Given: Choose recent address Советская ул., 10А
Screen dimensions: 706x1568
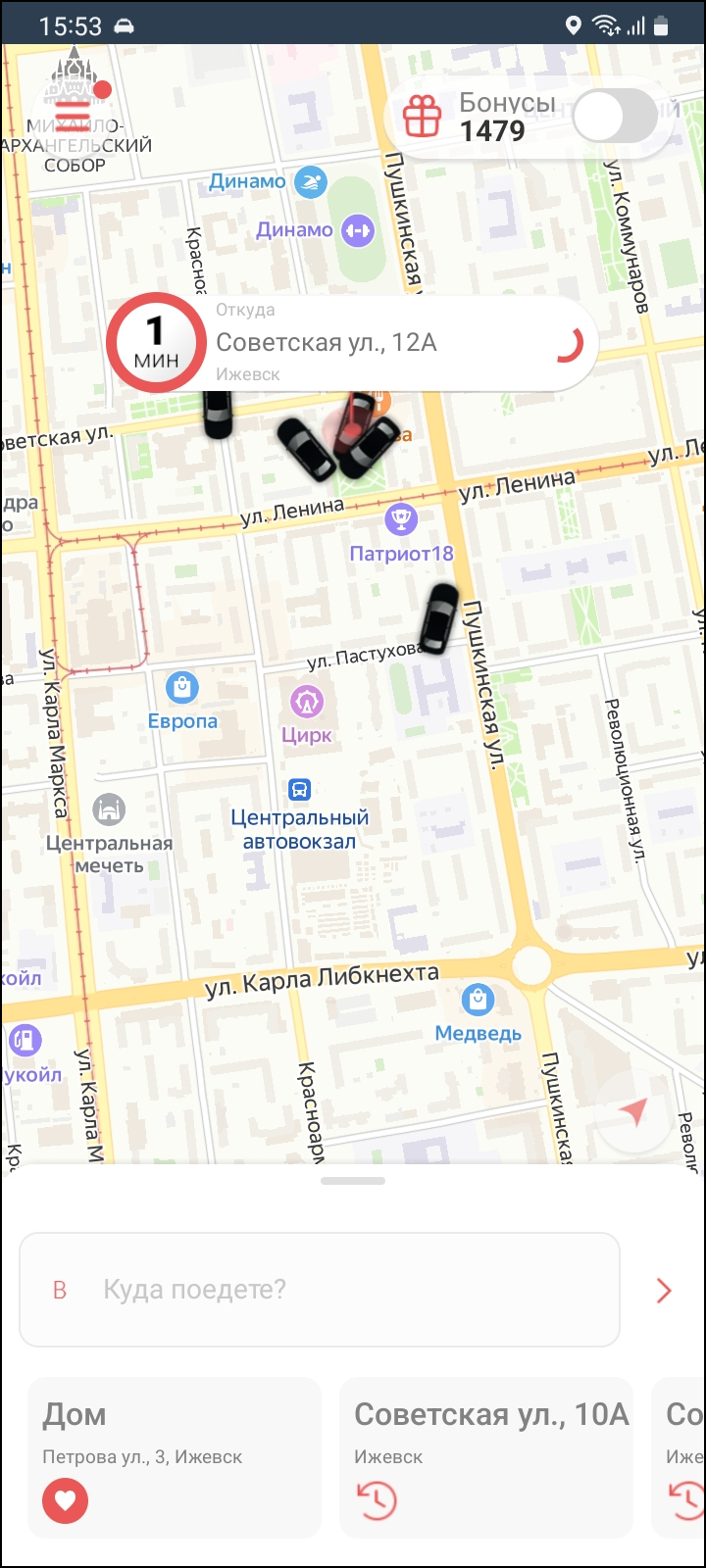Looking at the screenshot, I should click(486, 1456).
